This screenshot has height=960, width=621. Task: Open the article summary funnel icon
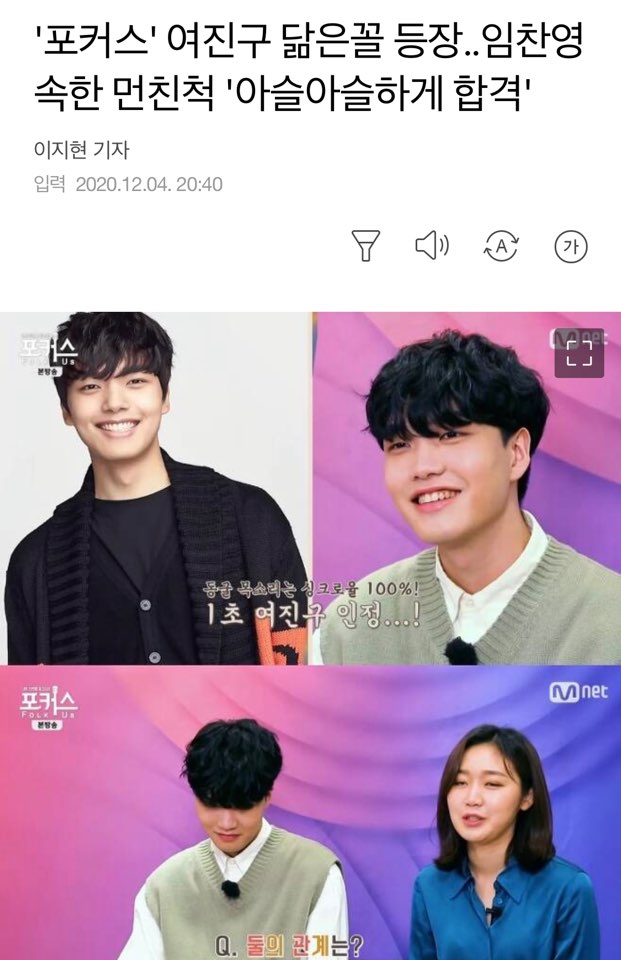point(366,245)
